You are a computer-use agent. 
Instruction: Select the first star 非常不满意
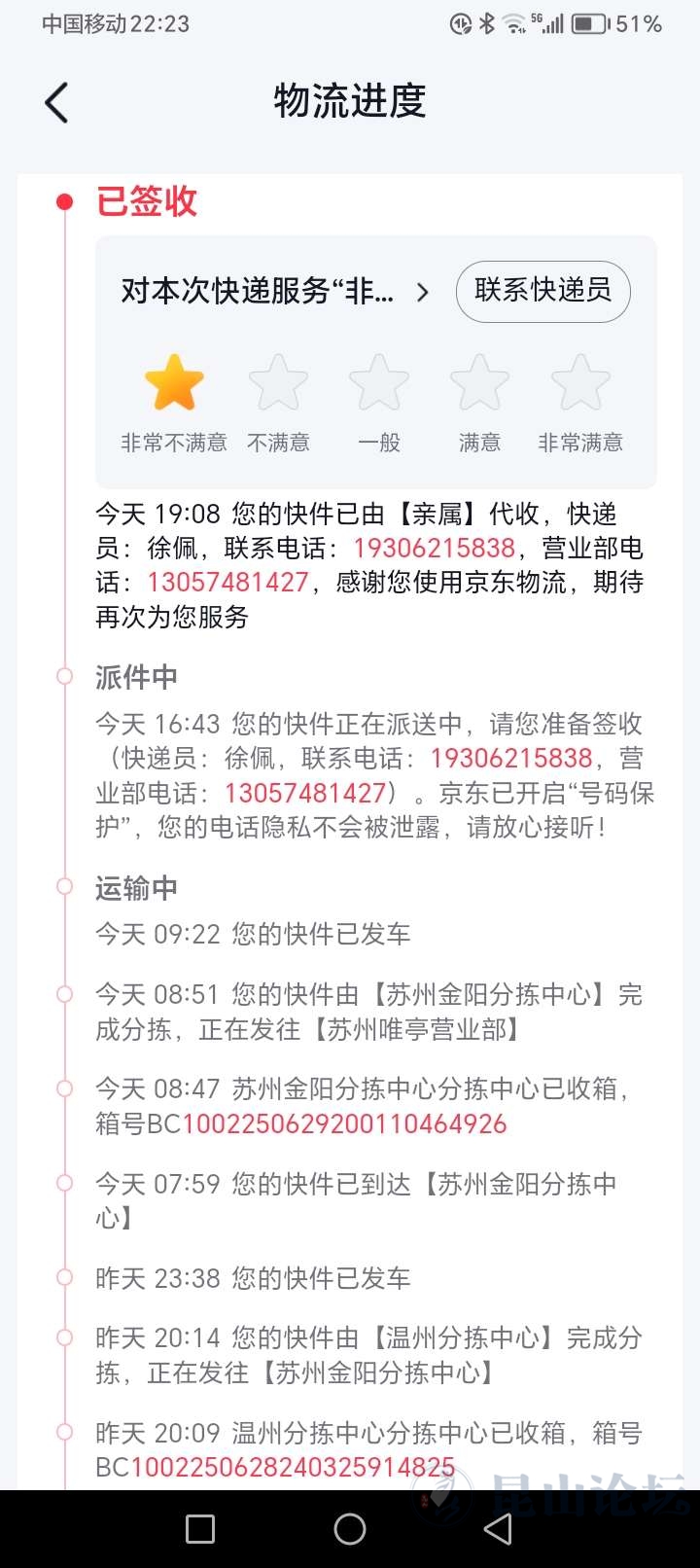click(174, 383)
